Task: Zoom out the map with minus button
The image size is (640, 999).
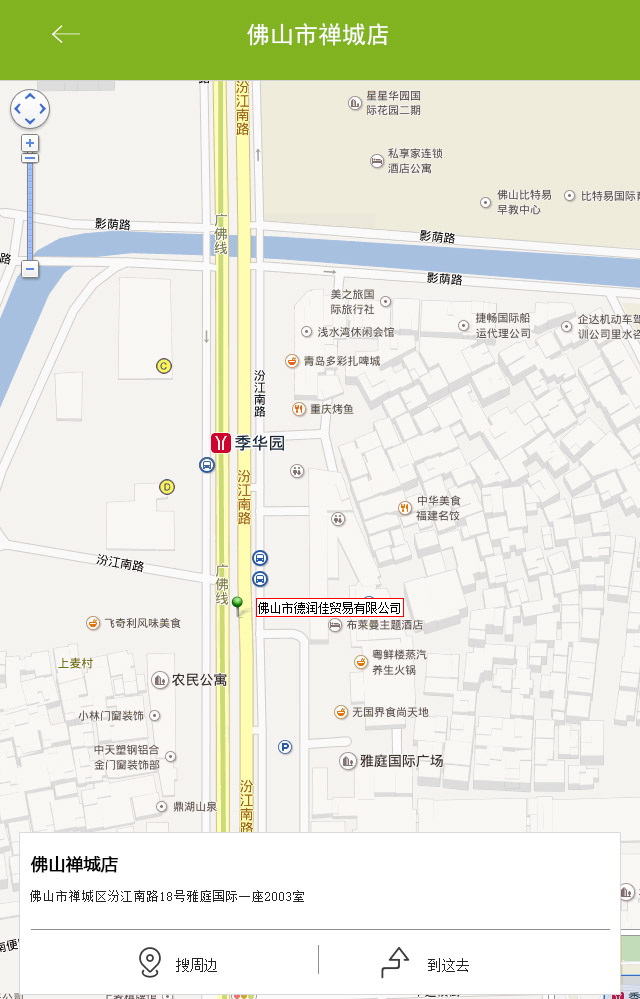Action: 30,269
